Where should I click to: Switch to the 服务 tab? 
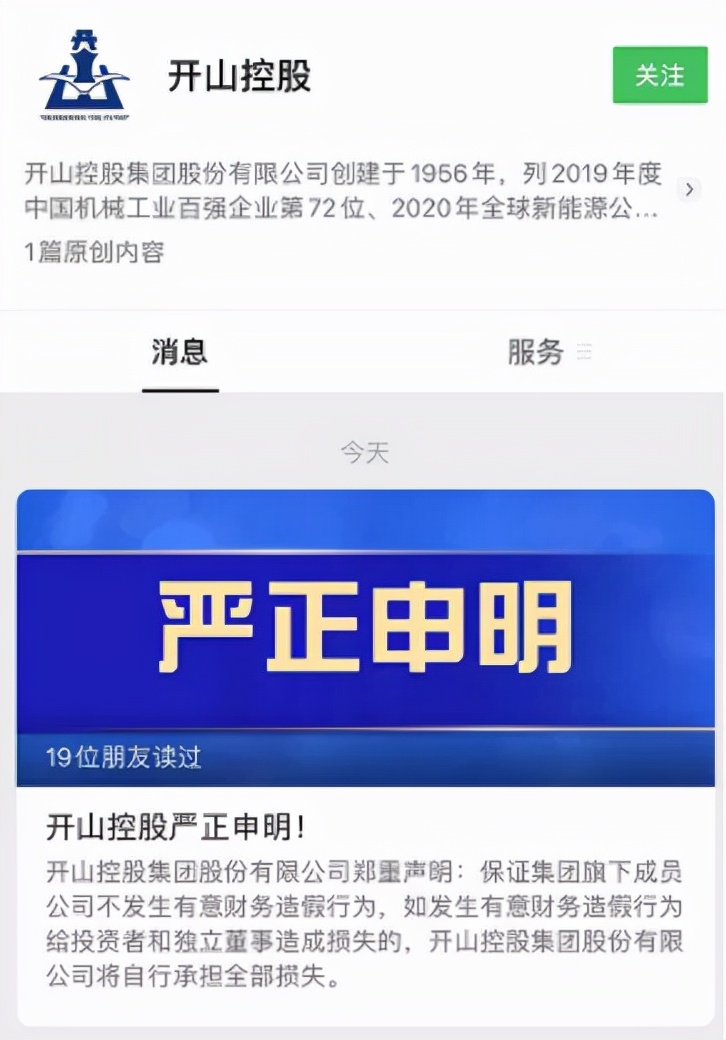[537, 352]
